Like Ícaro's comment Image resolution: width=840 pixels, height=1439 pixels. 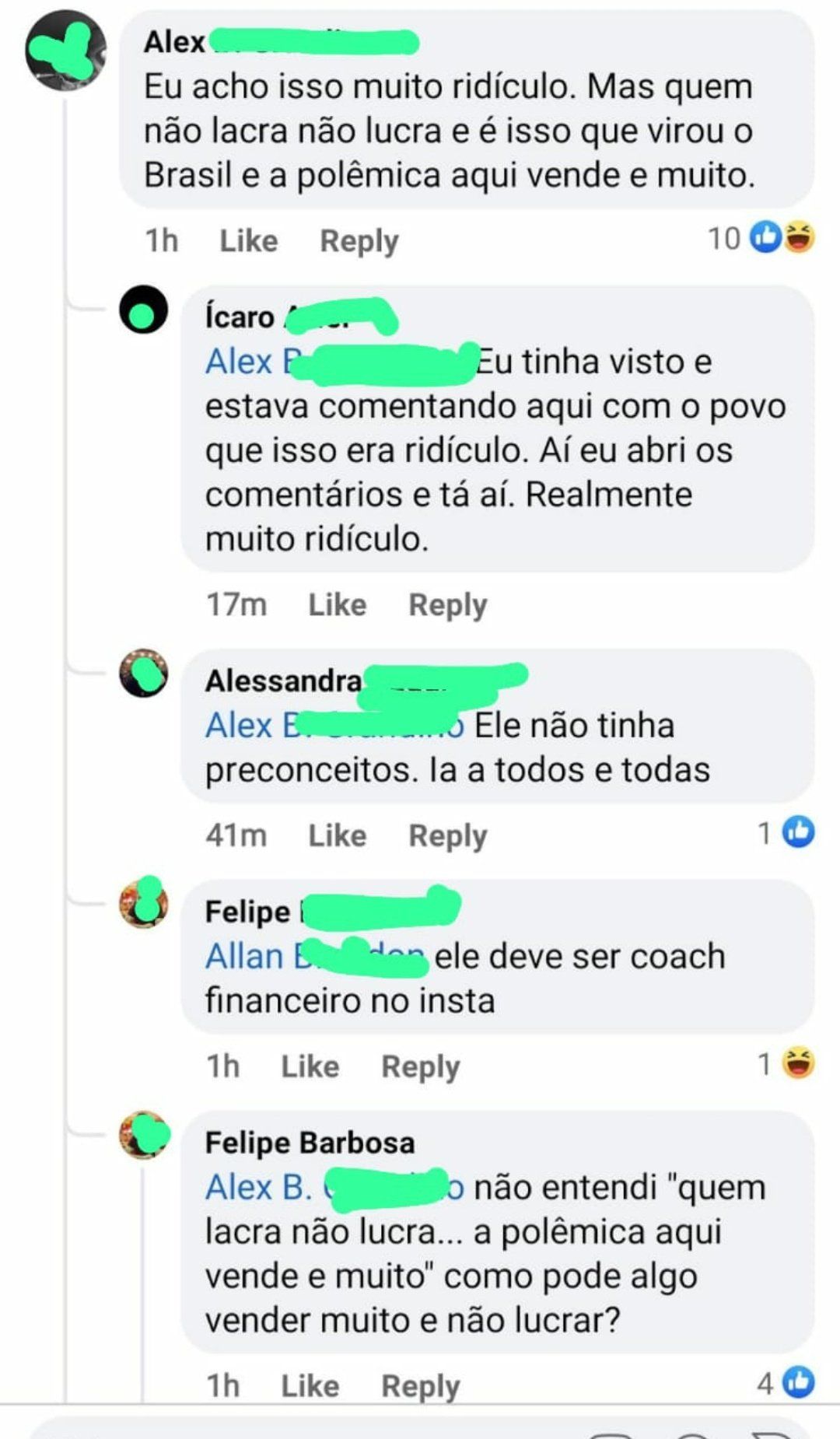click(x=337, y=604)
